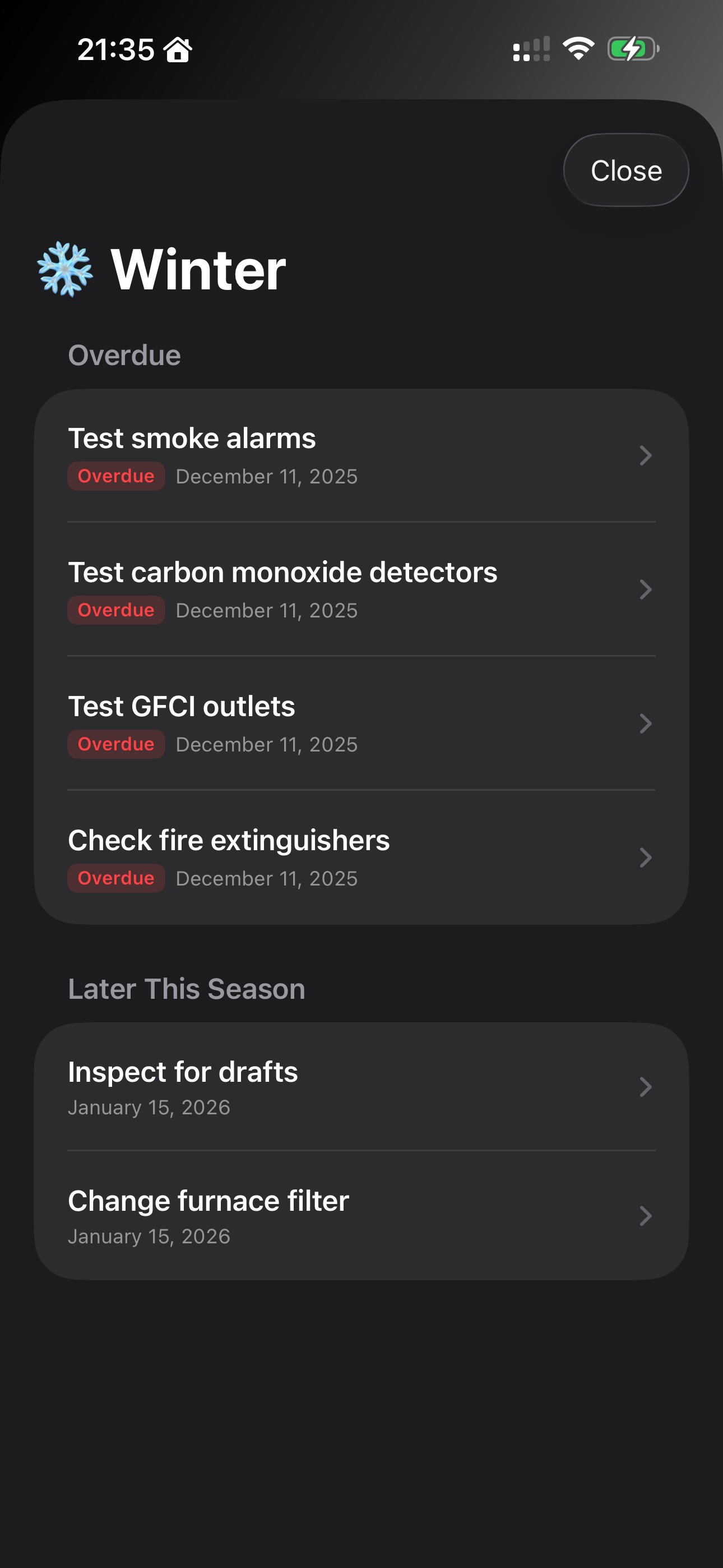723x1568 pixels.
Task: Tap the Overdue badge on Check fire extinguishers
Action: click(x=115, y=878)
